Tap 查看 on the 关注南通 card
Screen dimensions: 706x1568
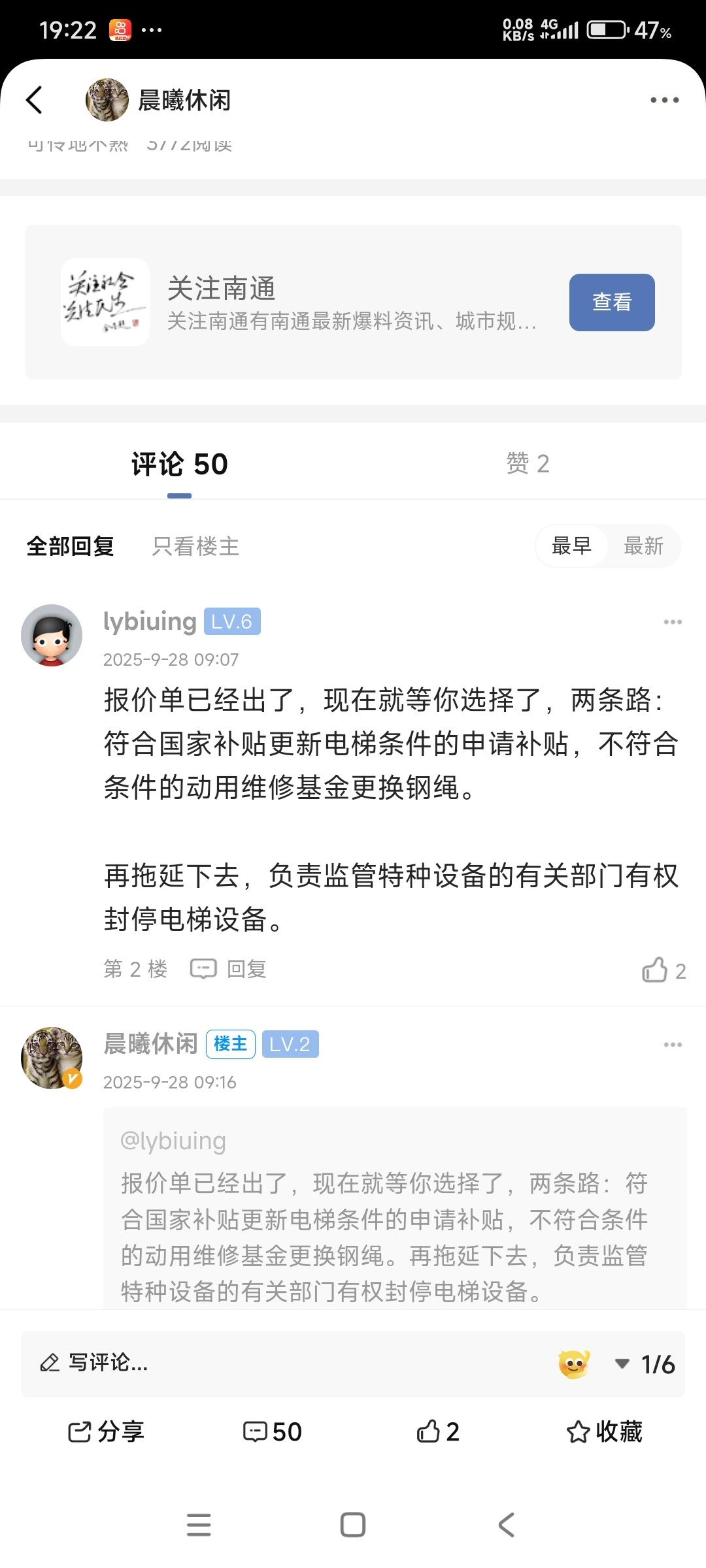tap(611, 302)
